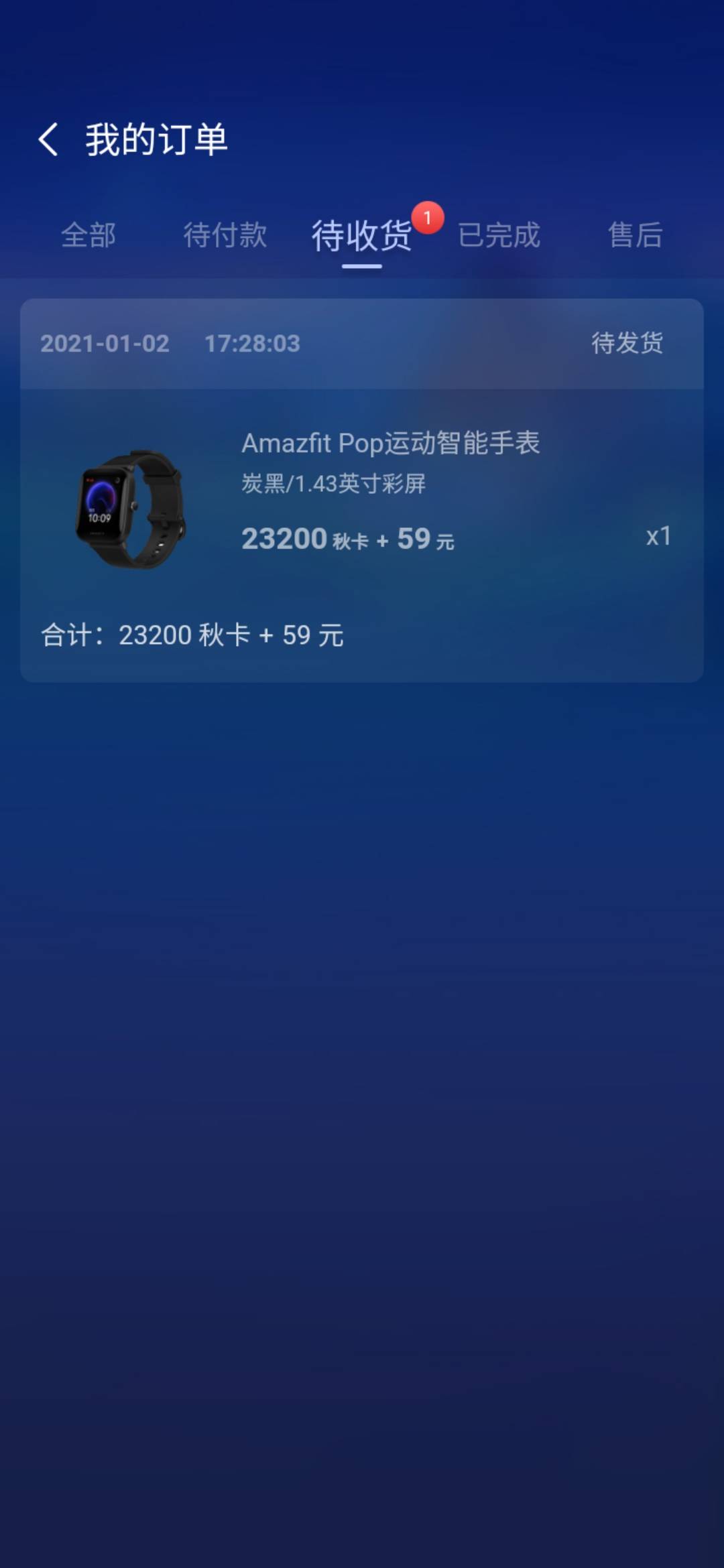Switch to the 全部 orders tab
Screen dimensions: 724x1568
point(89,236)
